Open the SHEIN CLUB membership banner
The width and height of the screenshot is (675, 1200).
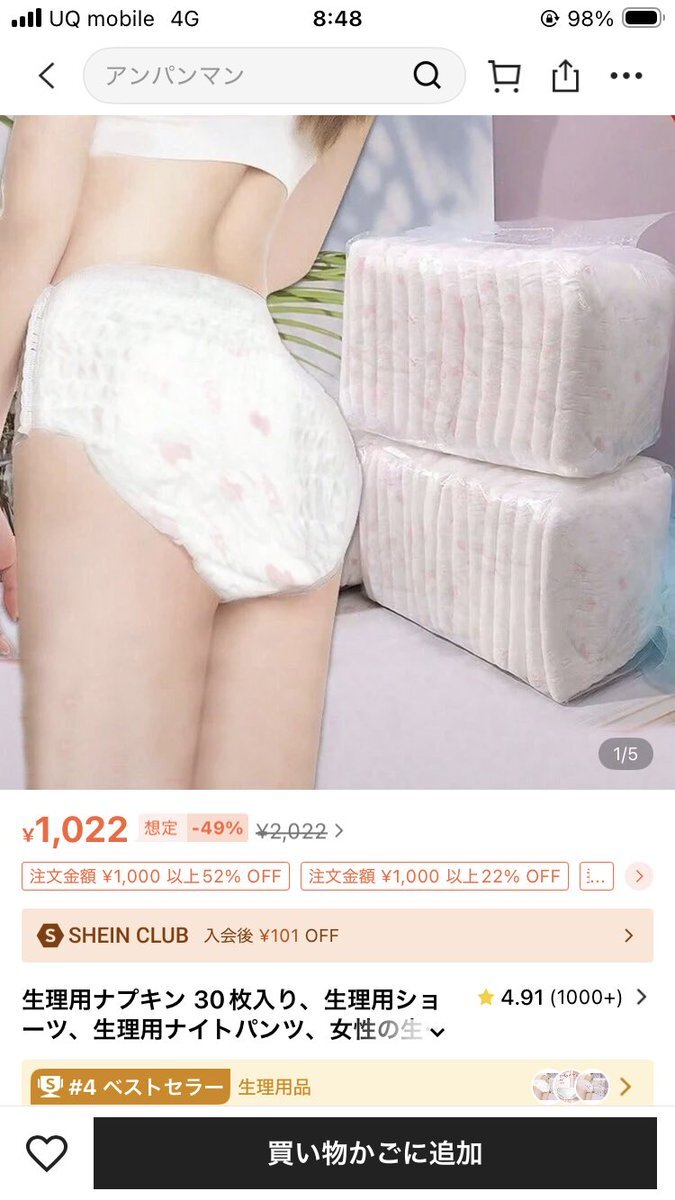coord(337,935)
